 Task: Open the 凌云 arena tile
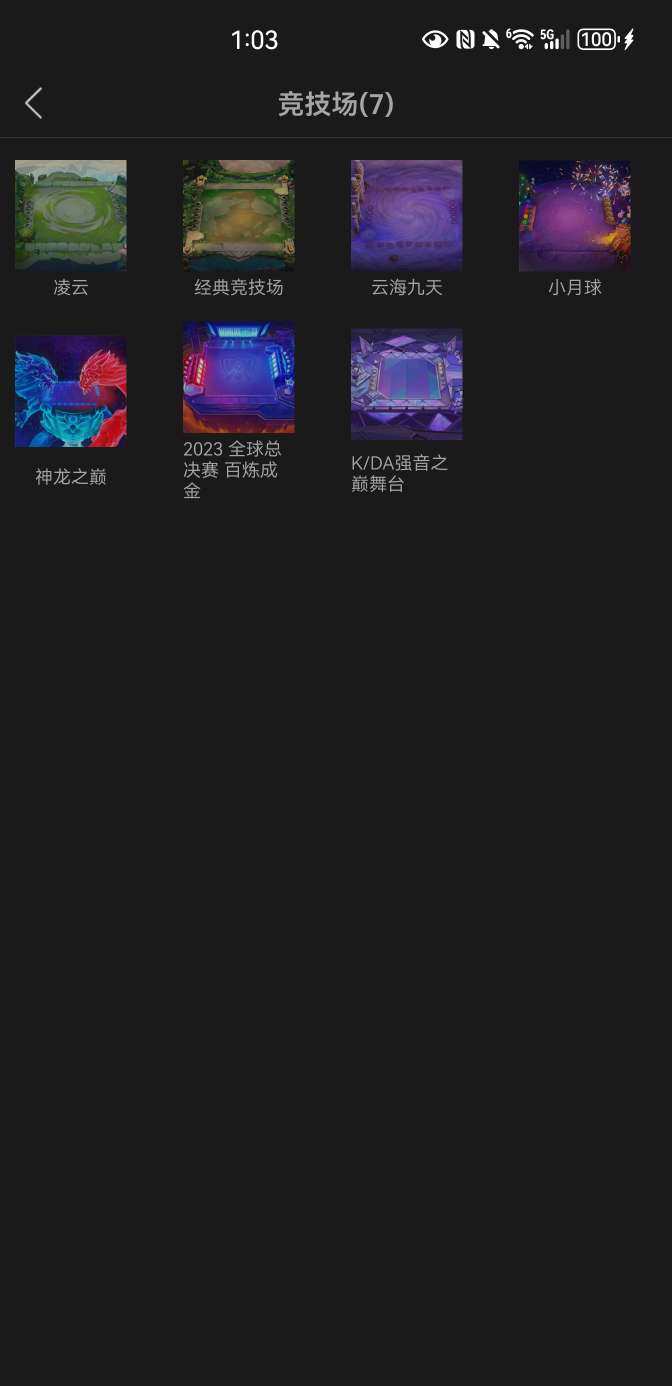coord(71,216)
